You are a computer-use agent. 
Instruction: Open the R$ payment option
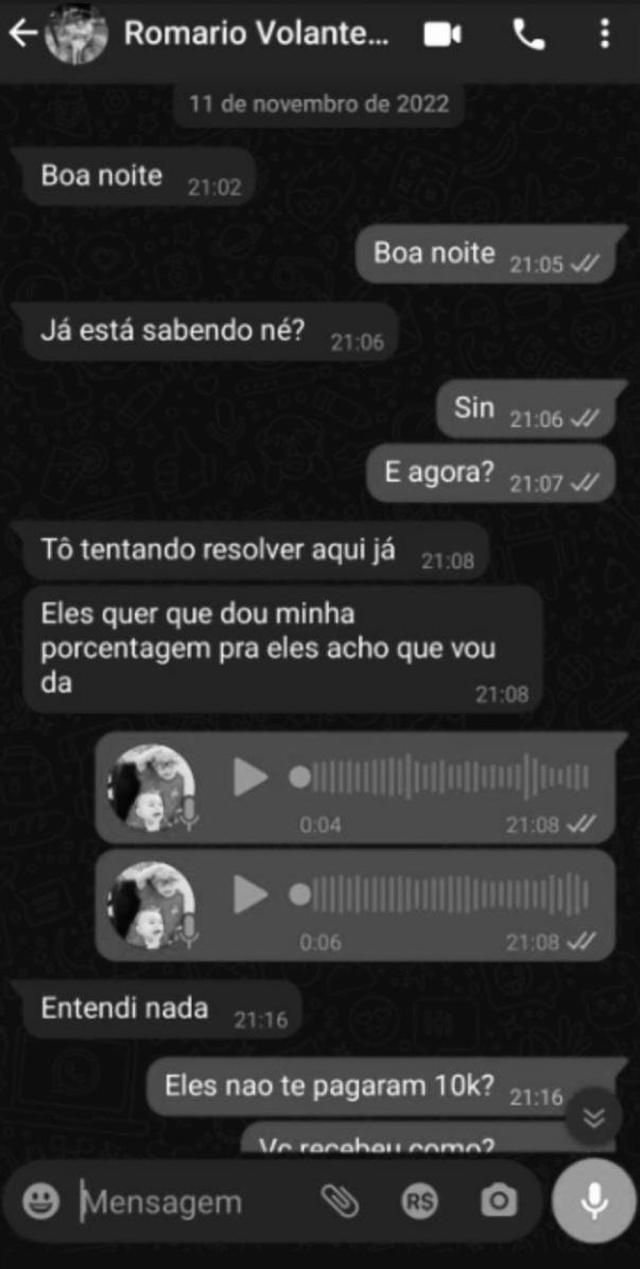420,1201
